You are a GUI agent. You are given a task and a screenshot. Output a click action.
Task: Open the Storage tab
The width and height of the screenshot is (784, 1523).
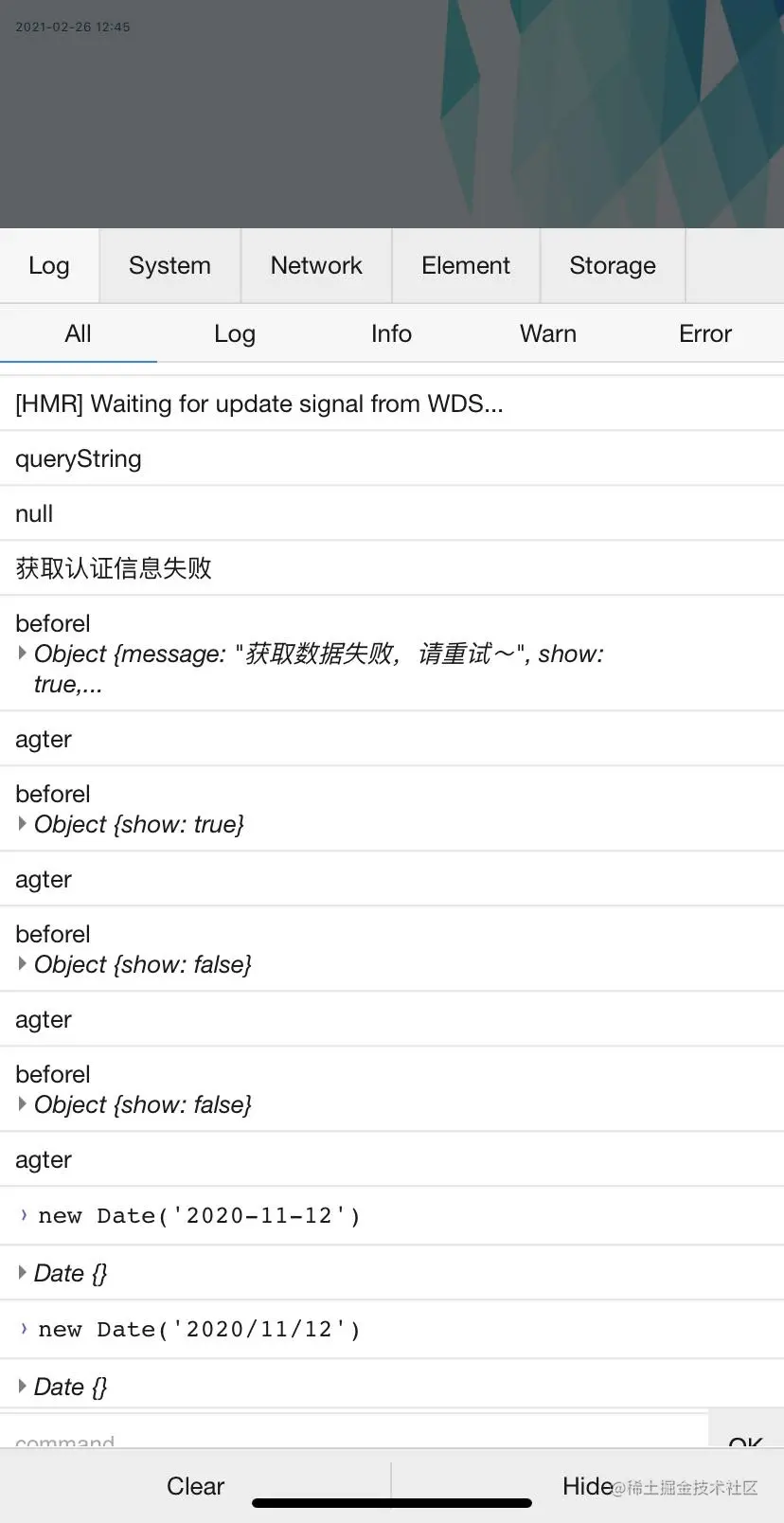point(613,266)
